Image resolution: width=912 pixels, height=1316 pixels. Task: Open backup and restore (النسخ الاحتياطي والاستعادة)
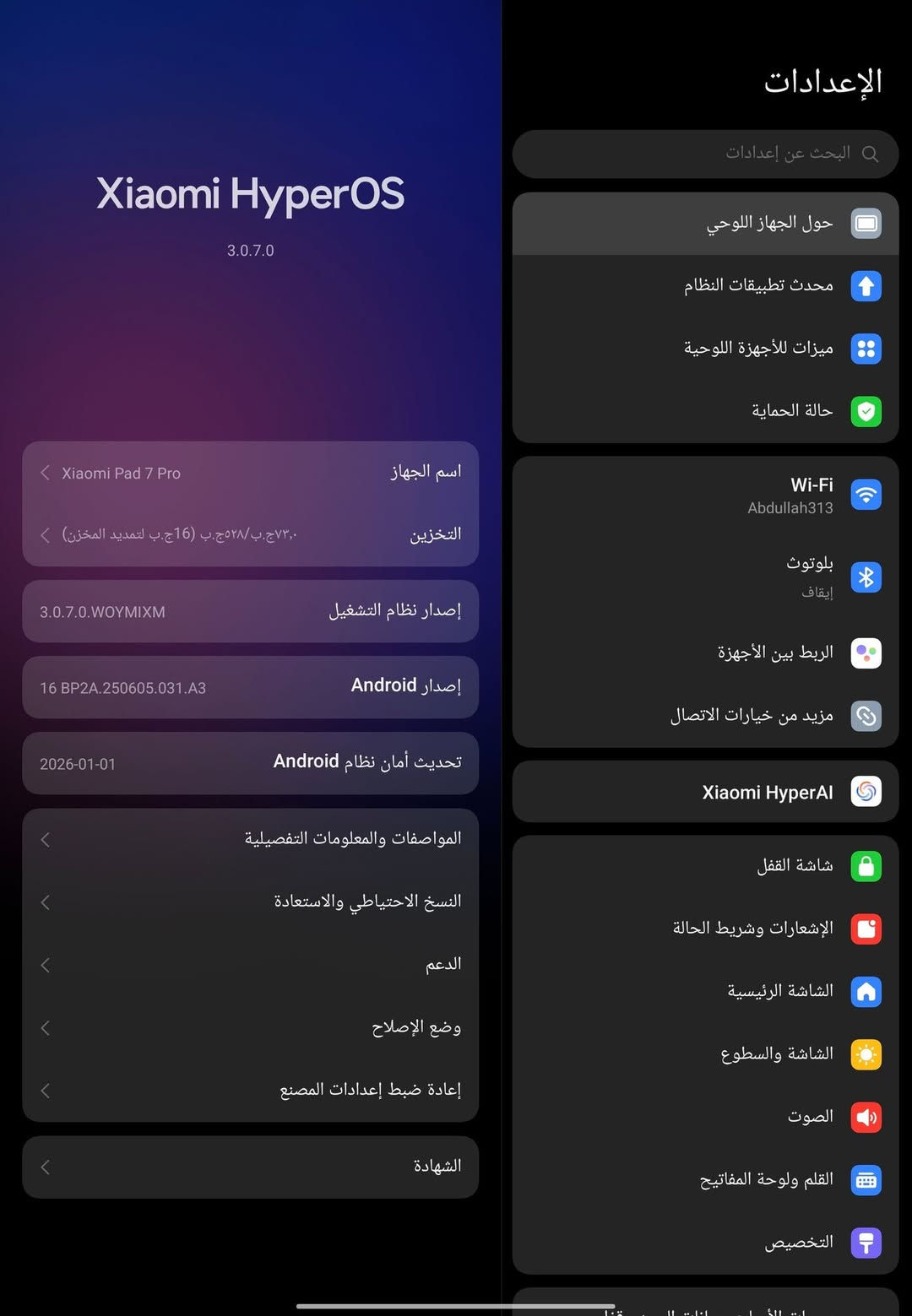tap(250, 902)
